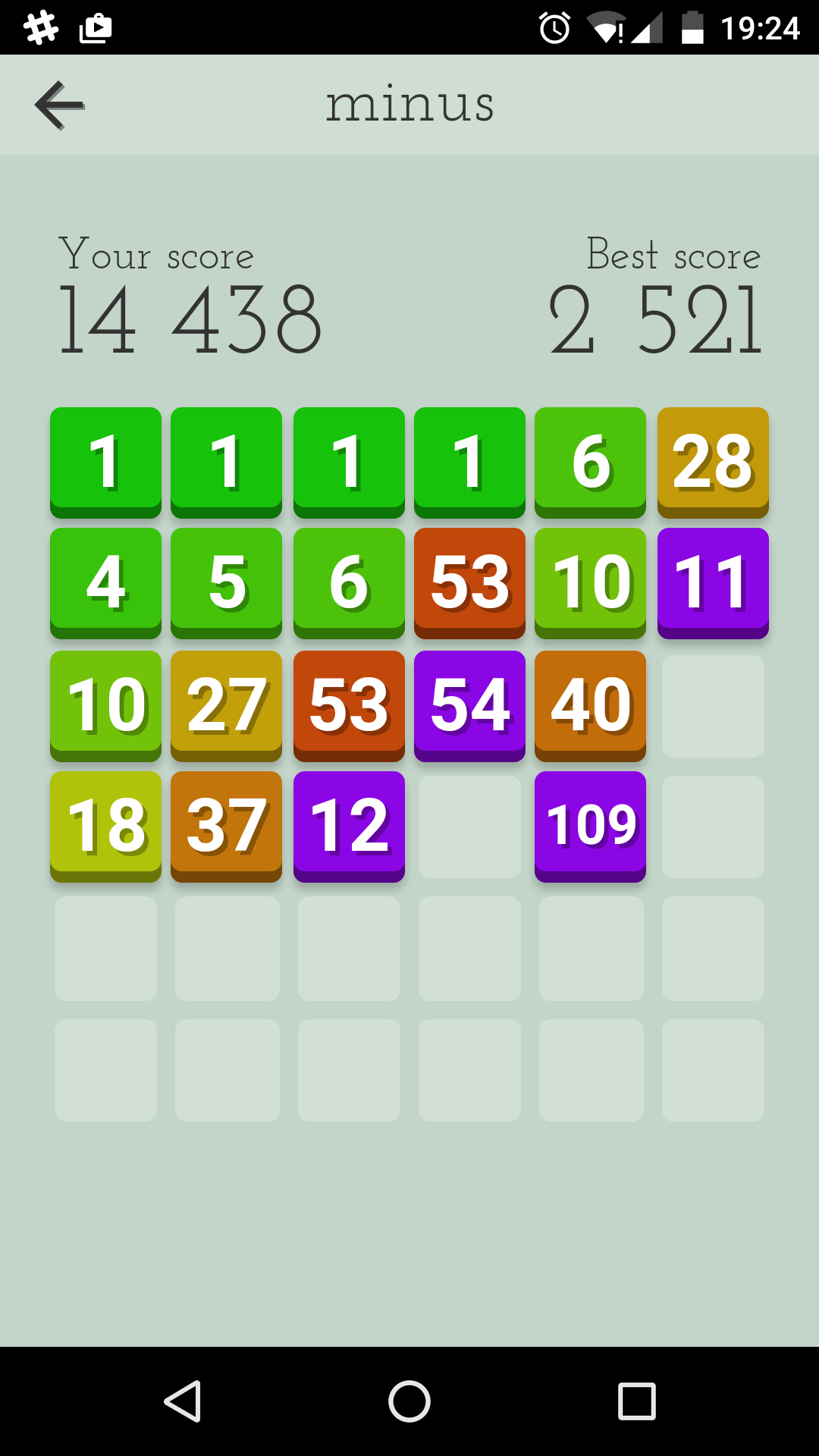Pick the tile numbered 18
Screen dimensions: 819x1456
click(105, 827)
